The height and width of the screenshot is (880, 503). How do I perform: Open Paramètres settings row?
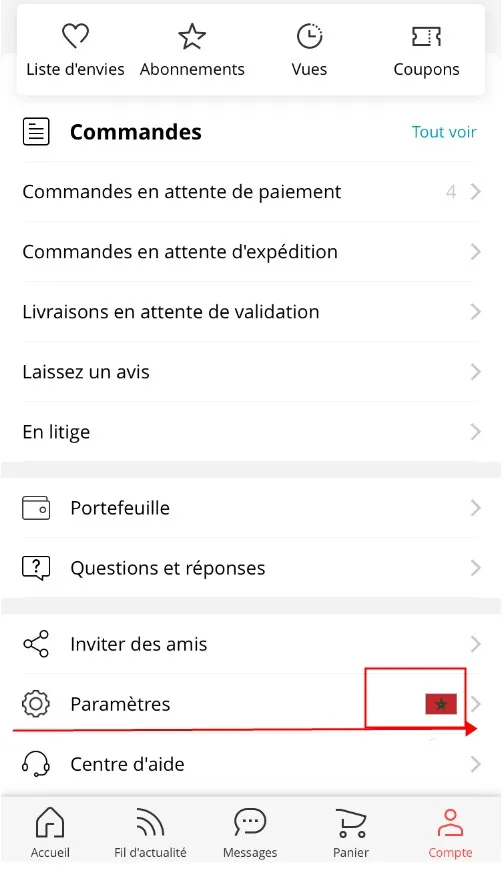click(x=251, y=704)
